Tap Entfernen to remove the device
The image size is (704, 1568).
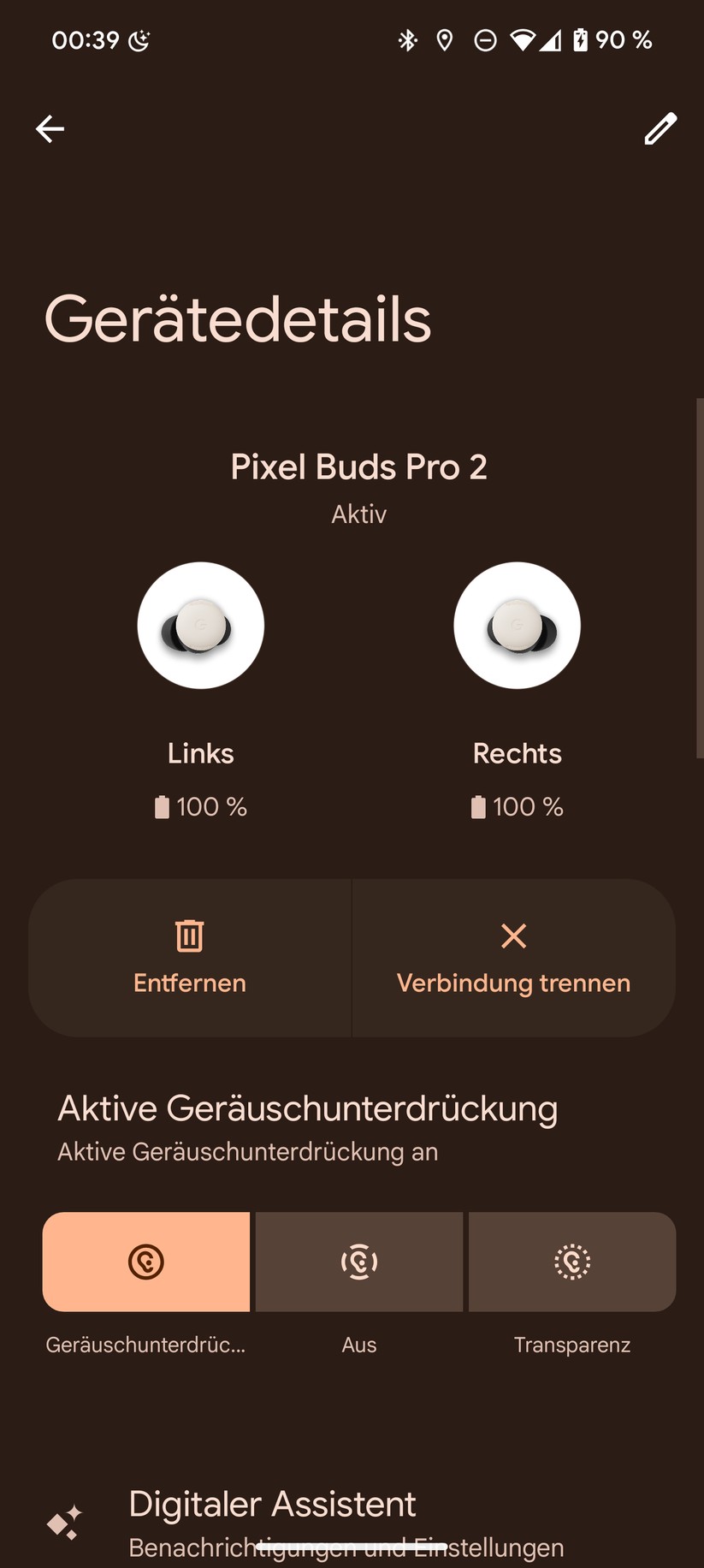[189, 983]
